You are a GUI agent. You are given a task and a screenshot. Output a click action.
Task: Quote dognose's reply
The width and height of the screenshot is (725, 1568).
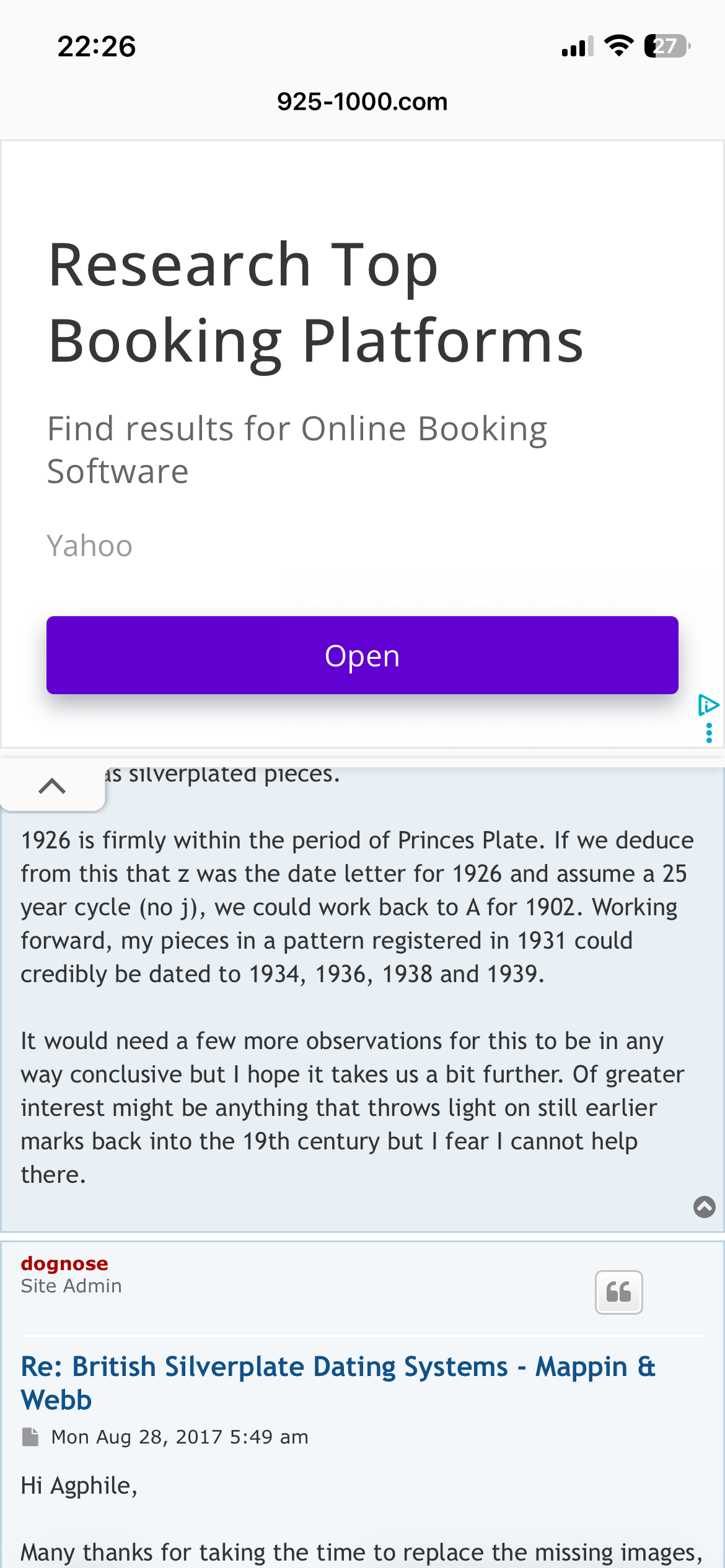click(x=618, y=1292)
